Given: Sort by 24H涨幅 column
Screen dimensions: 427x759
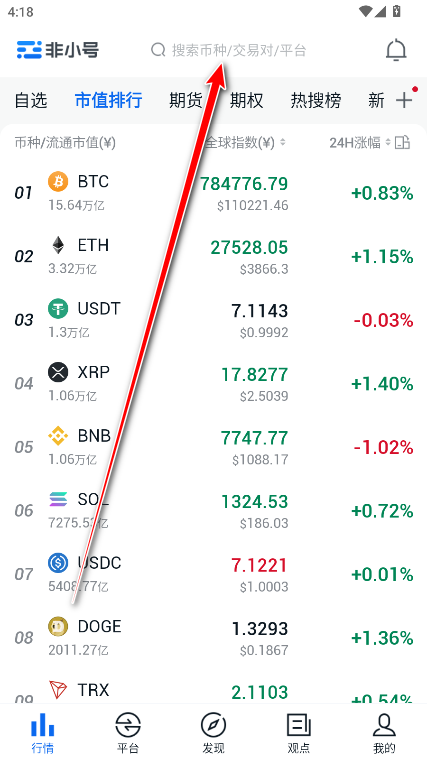Looking at the screenshot, I should coord(360,143).
